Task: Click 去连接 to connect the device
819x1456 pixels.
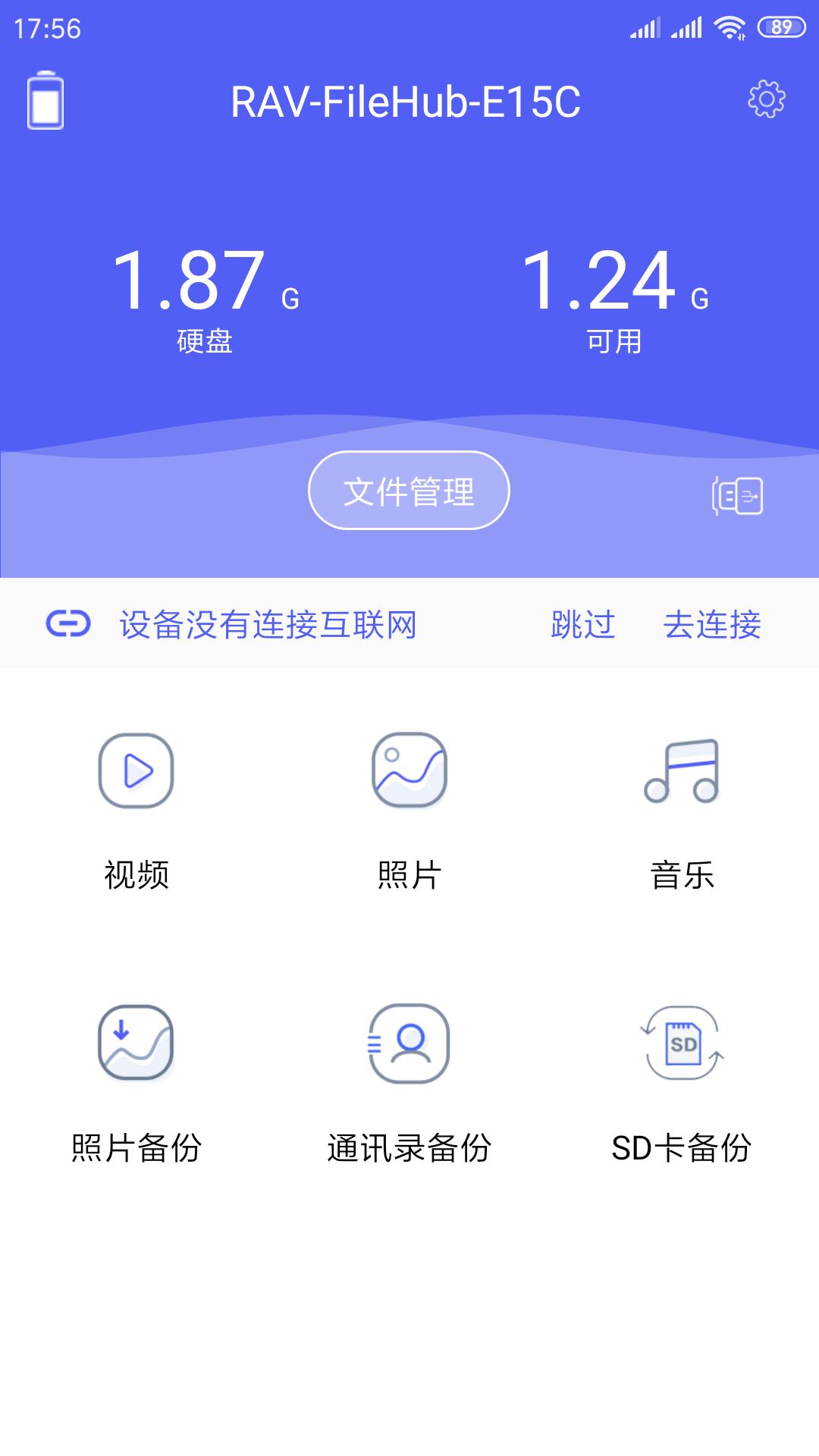Action: point(713,625)
